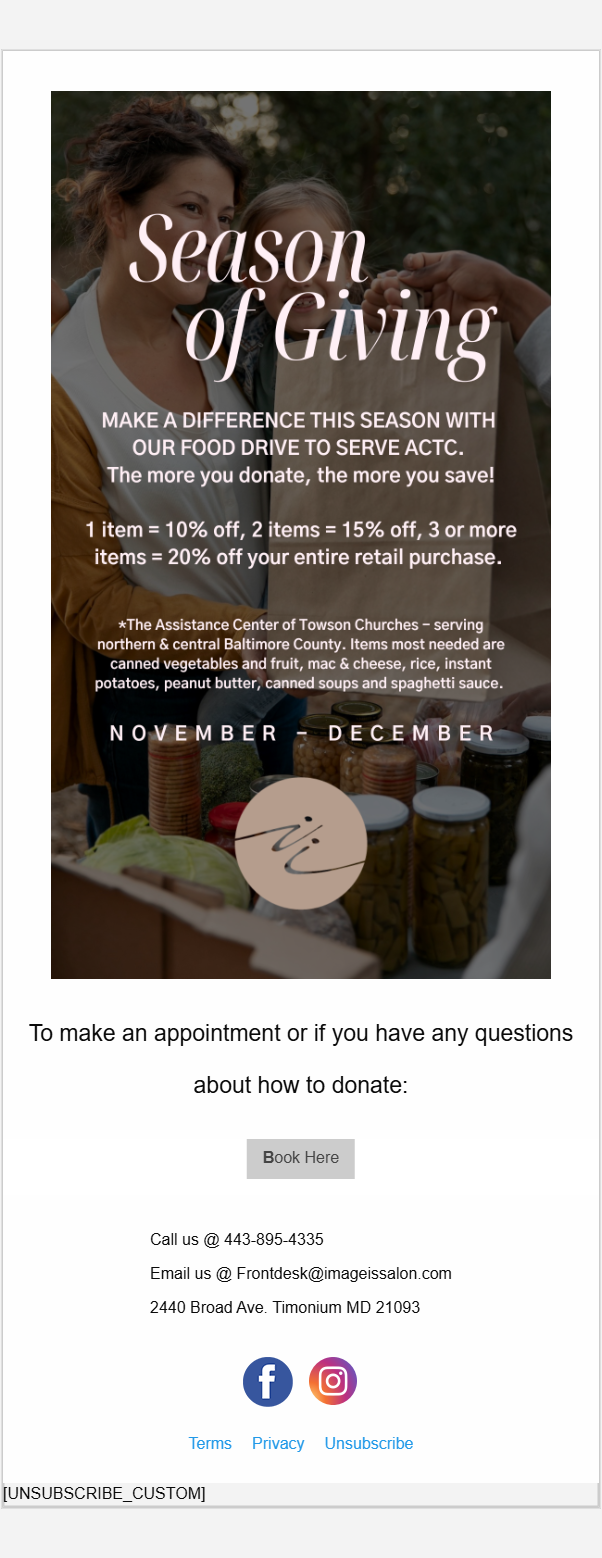
Task: Tap the Book Here button
Action: (x=300, y=1158)
